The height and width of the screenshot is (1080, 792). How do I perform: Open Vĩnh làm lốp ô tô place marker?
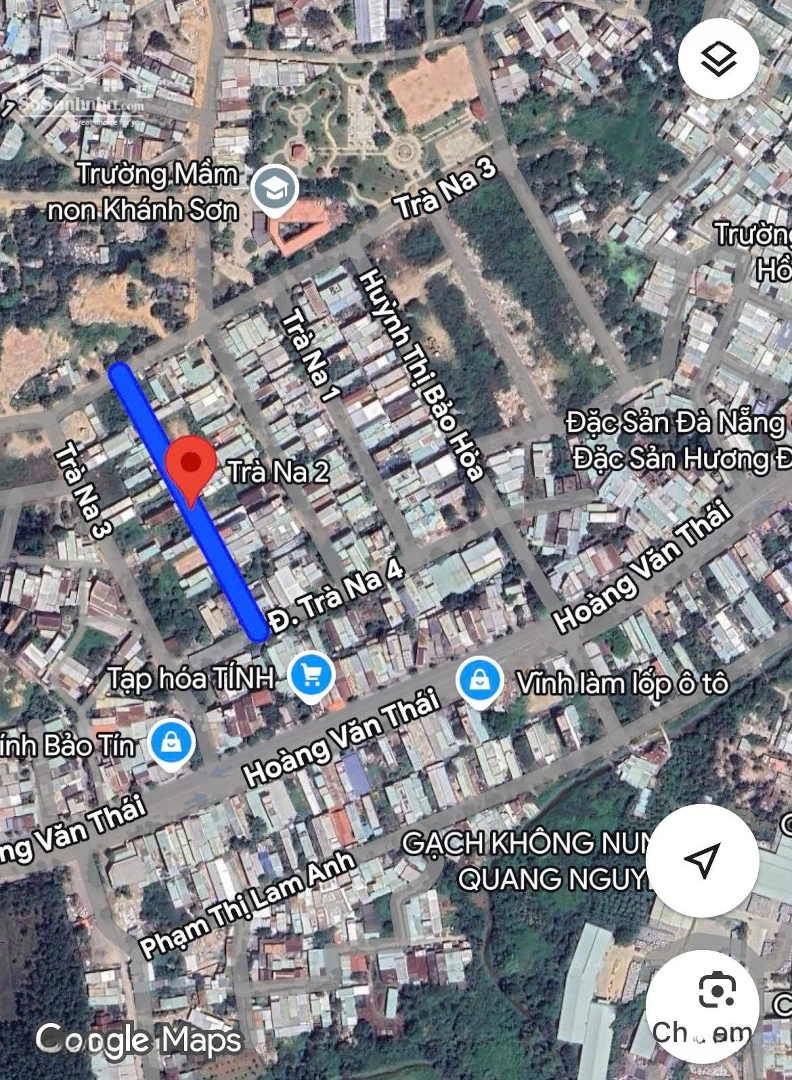coord(480,682)
